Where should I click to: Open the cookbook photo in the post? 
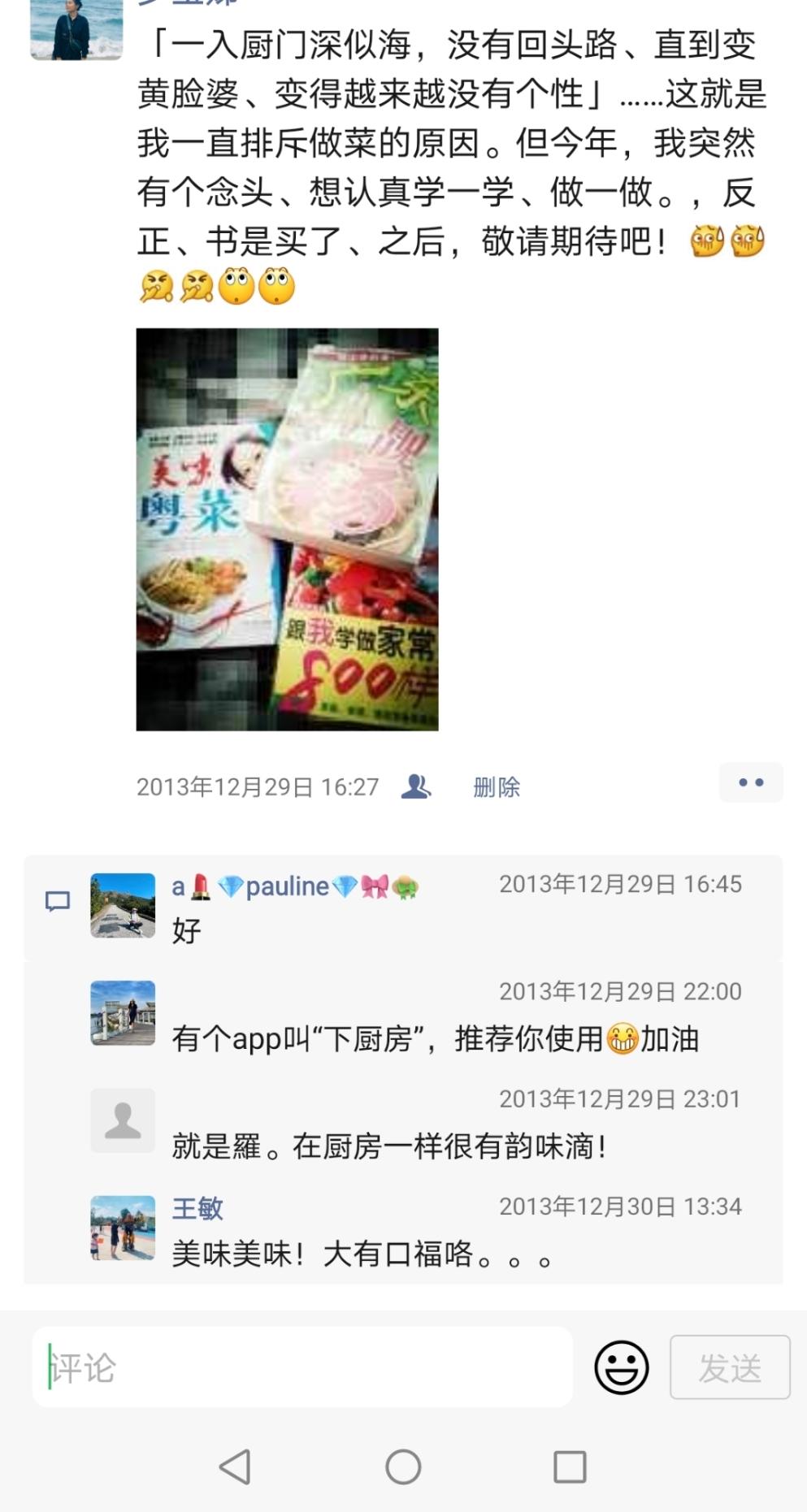[x=287, y=529]
